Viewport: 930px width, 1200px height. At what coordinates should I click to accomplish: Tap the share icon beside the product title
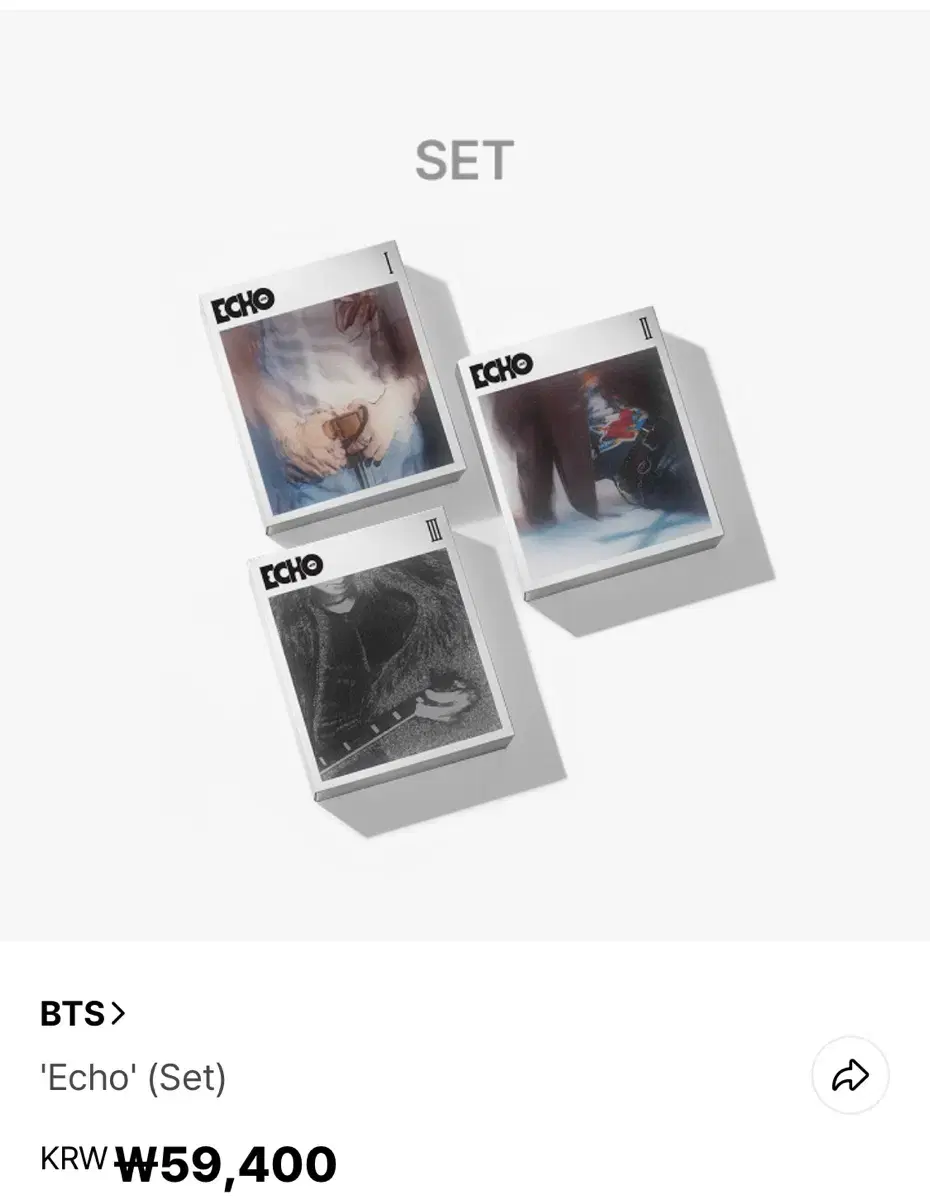click(x=851, y=1074)
